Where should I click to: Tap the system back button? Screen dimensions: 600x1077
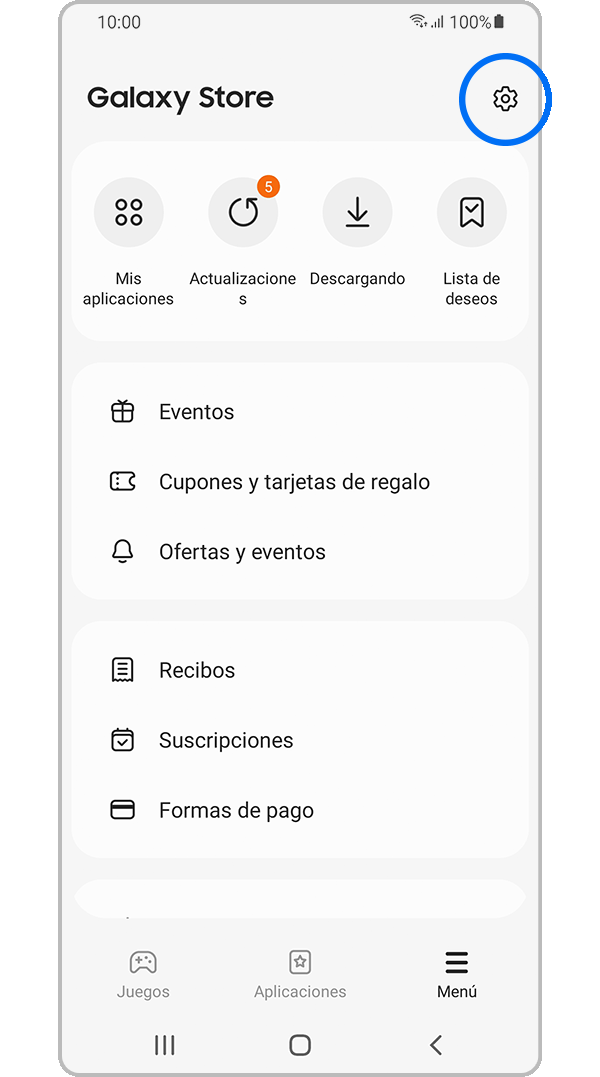(436, 1045)
